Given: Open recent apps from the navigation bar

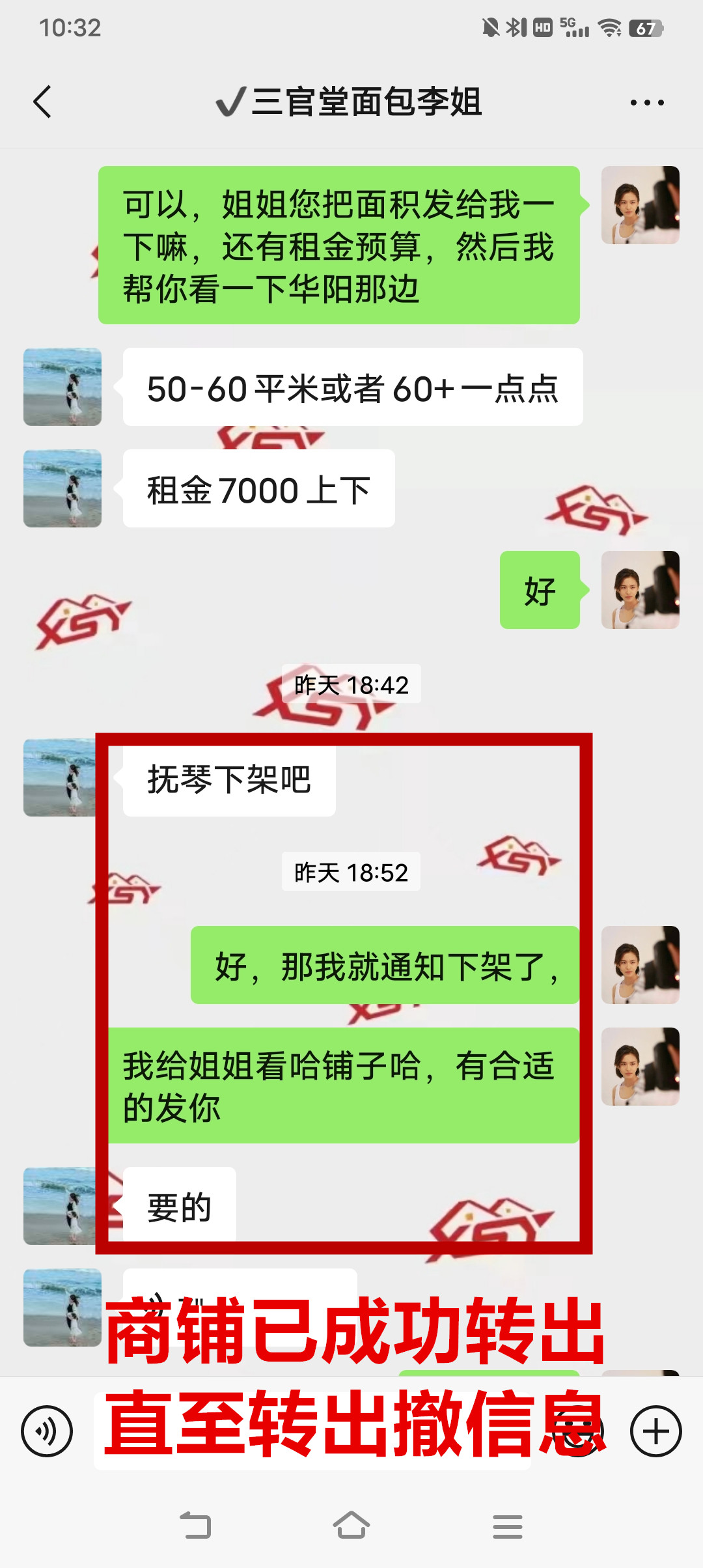Looking at the screenshot, I should (x=507, y=1526).
